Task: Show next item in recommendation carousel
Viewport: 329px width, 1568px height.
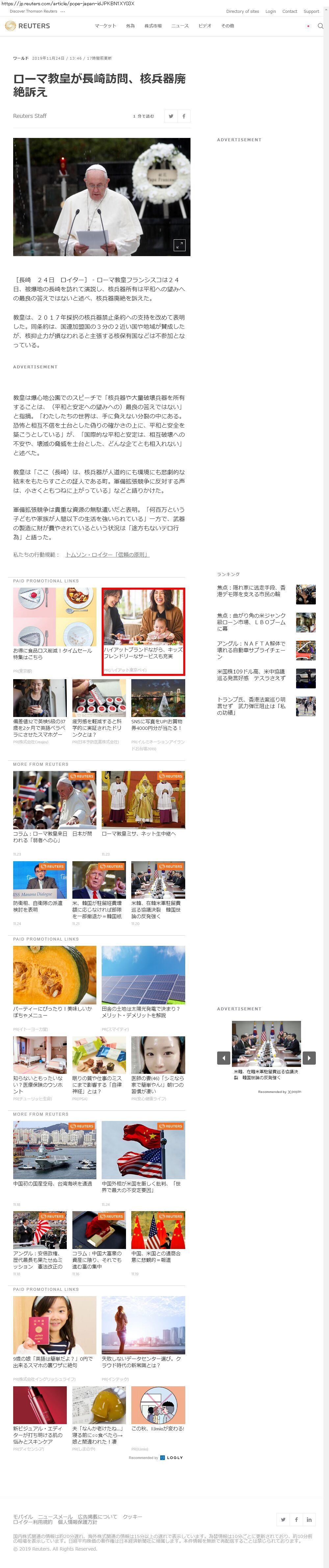Action: click(x=309, y=1057)
